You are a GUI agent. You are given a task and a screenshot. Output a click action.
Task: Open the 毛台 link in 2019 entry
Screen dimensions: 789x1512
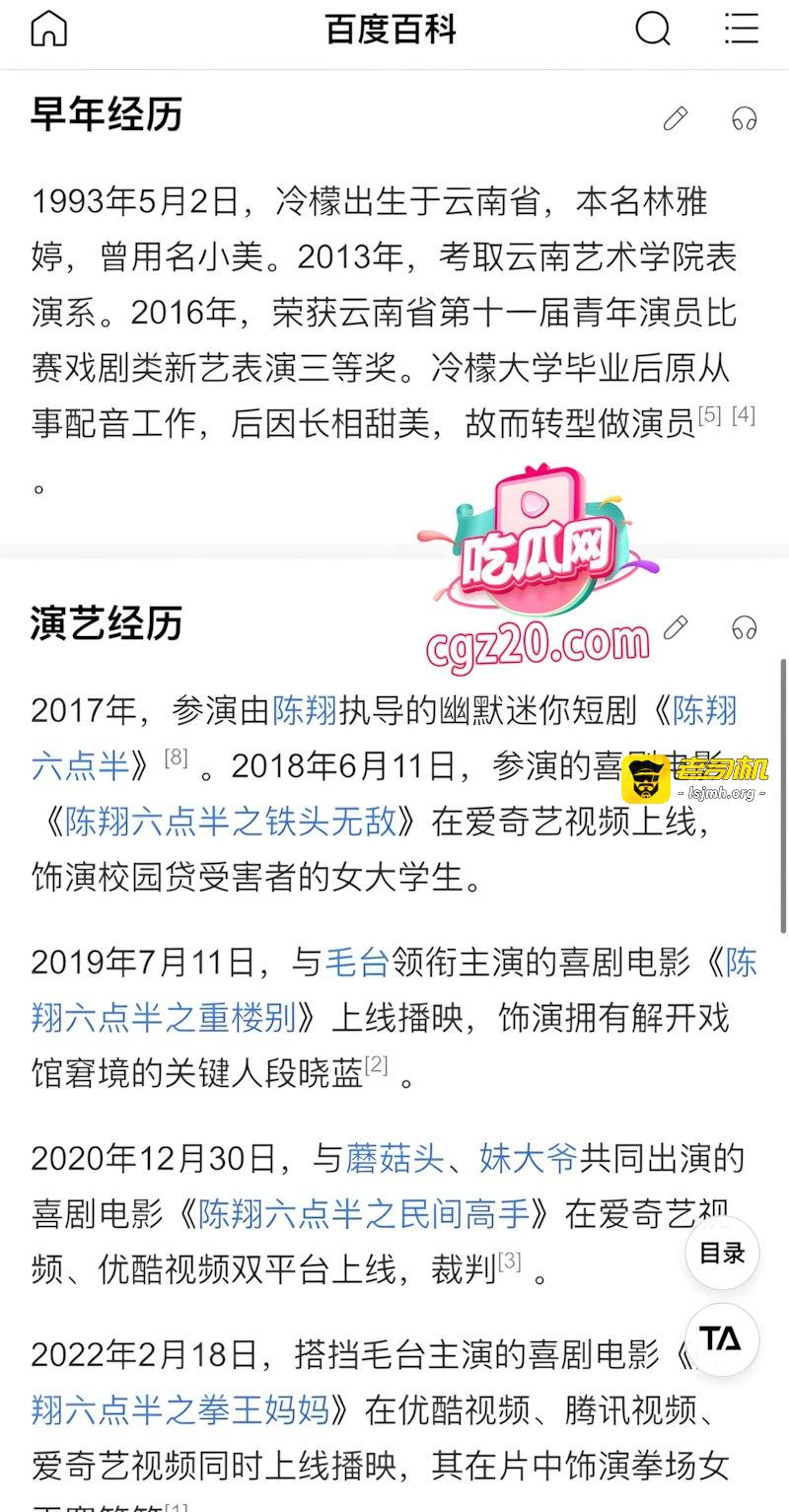click(357, 962)
